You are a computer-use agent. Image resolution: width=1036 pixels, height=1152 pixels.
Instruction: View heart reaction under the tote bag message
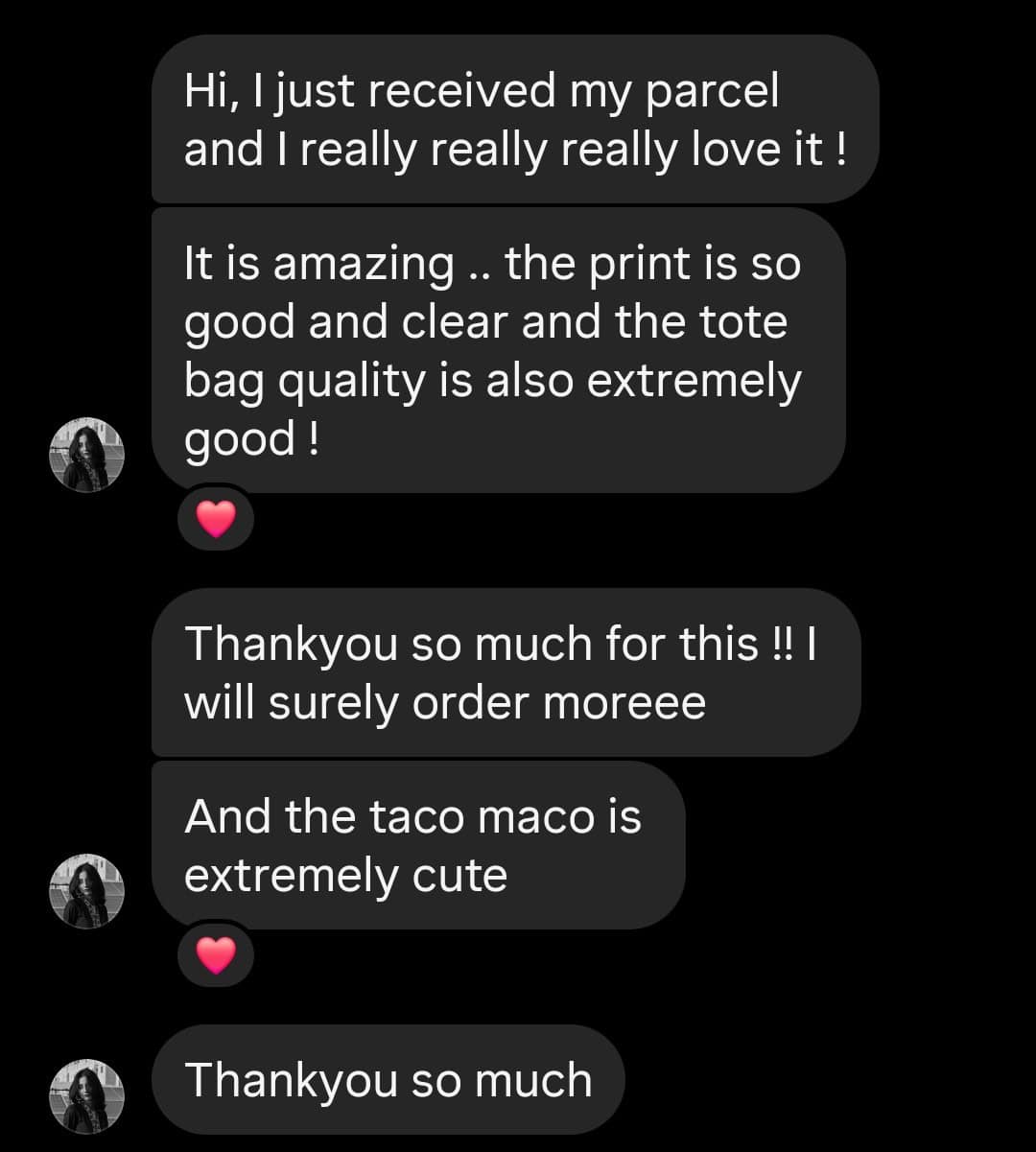(216, 520)
